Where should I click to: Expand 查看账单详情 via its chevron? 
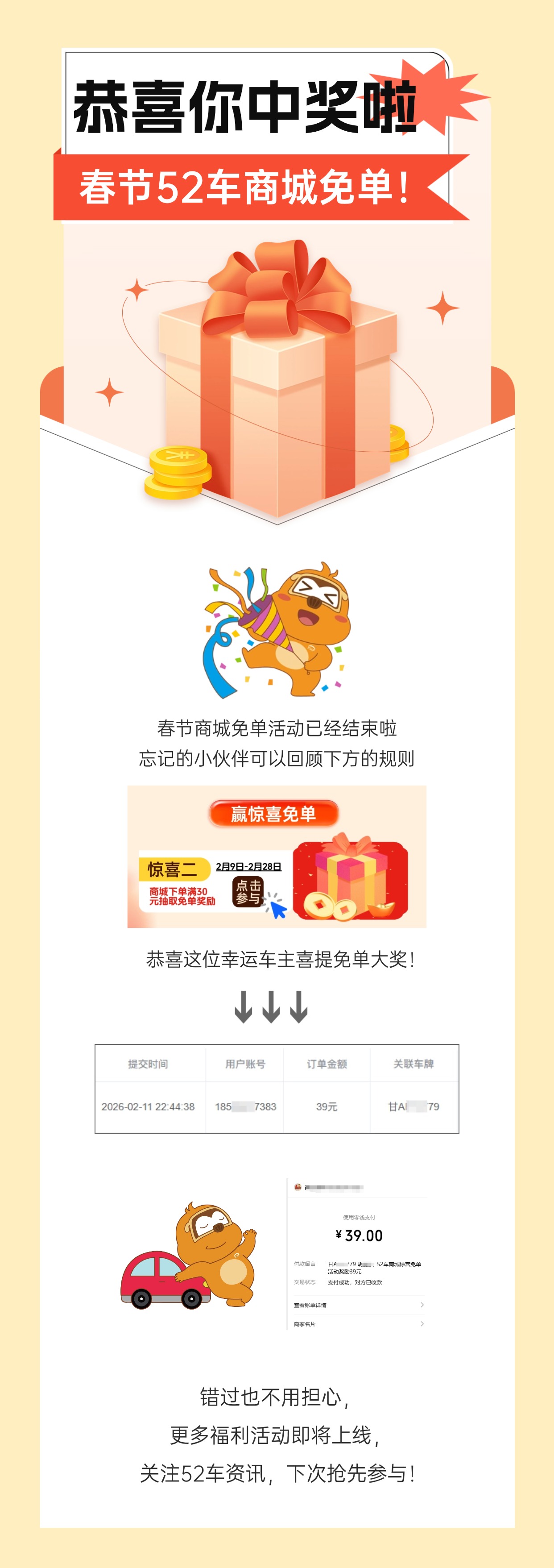tap(422, 1305)
